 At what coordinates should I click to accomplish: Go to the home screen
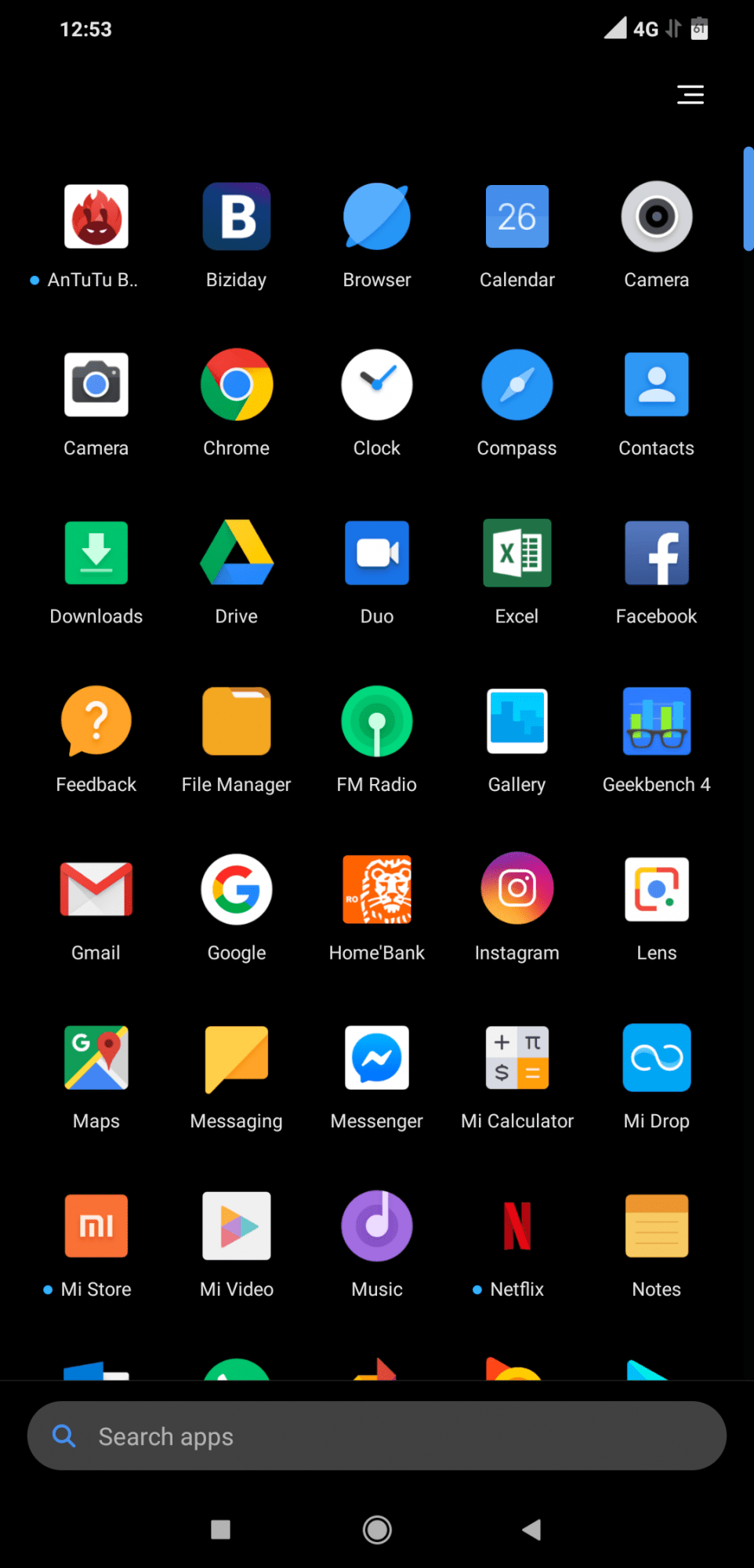pos(377,1530)
